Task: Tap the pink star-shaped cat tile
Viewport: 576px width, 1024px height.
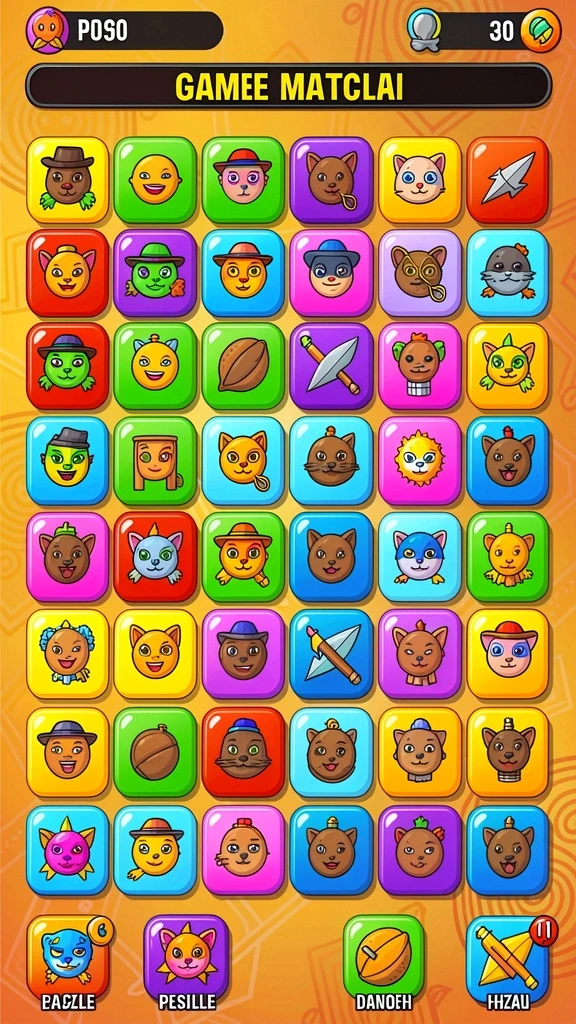Action: coord(67,850)
